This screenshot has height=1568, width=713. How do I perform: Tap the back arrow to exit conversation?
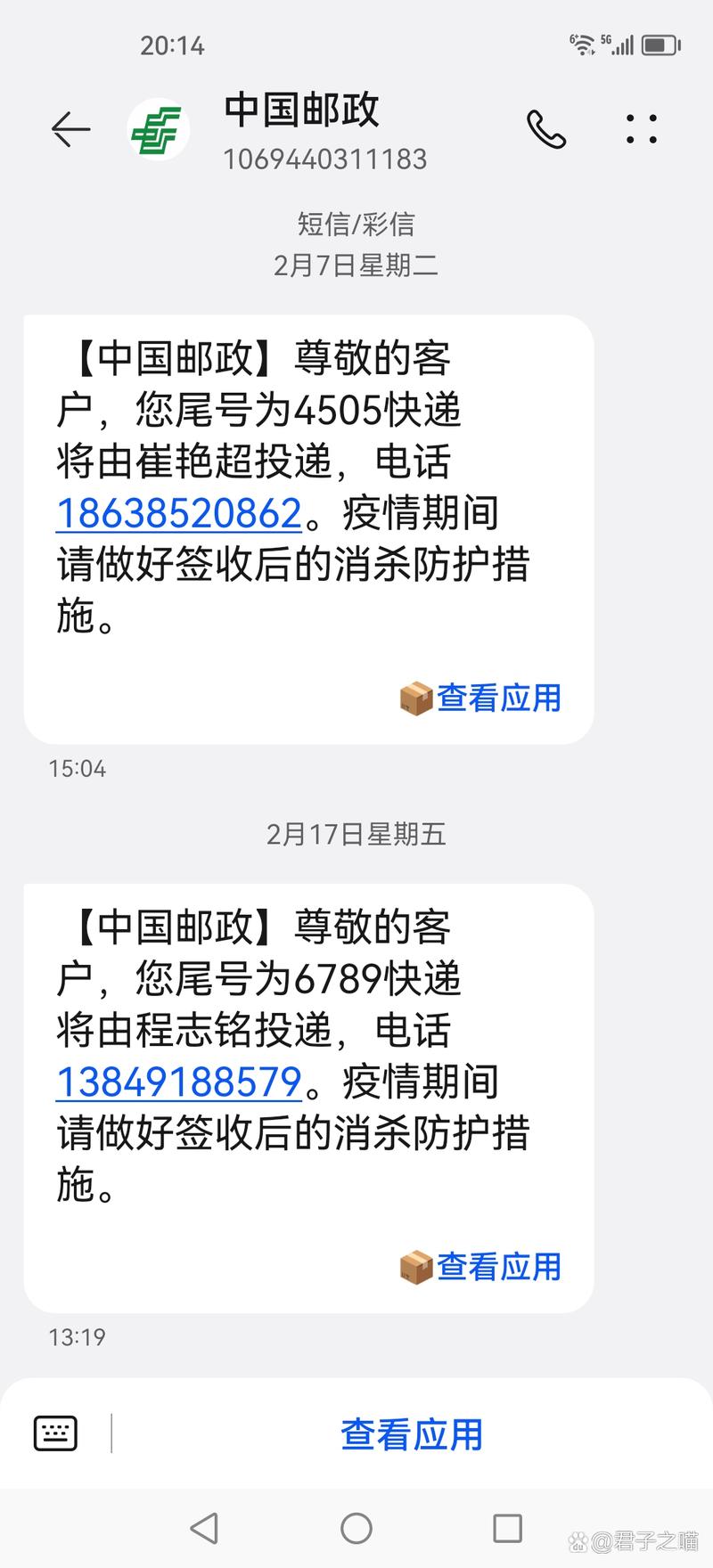click(x=70, y=129)
